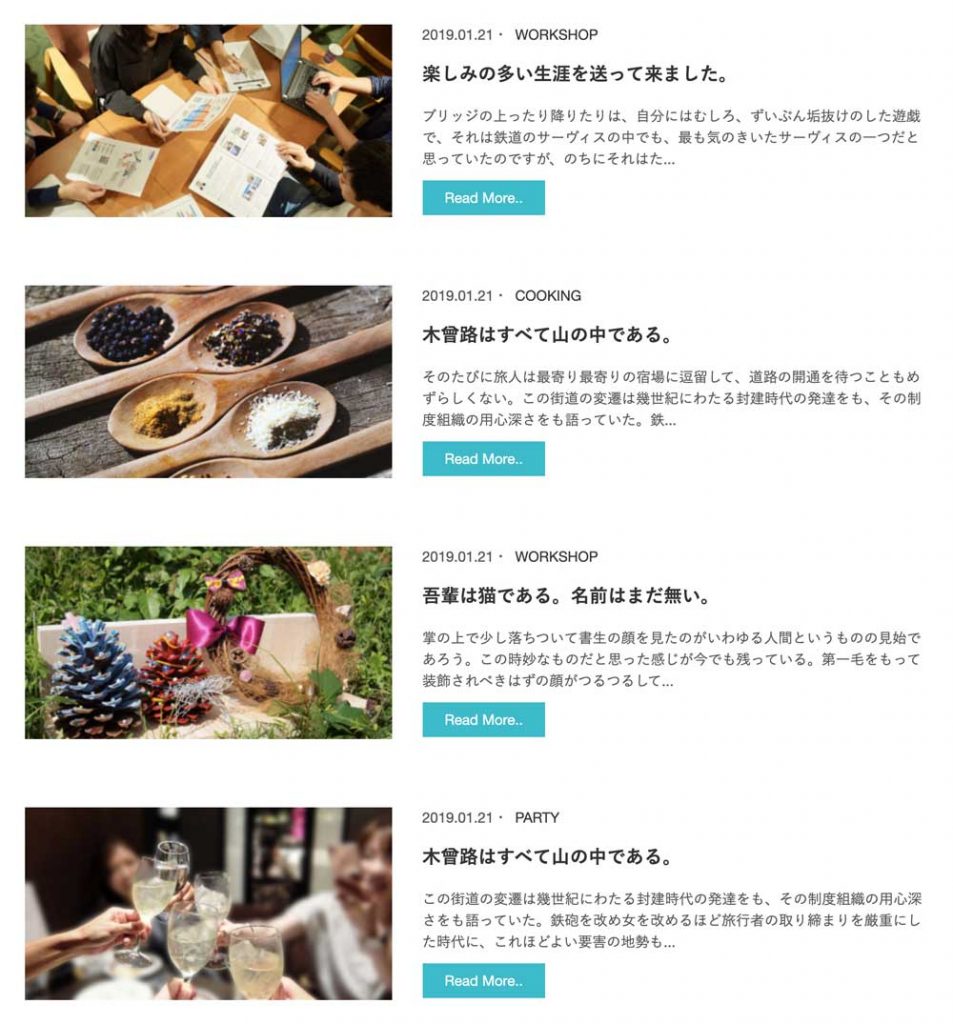The image size is (953, 1024).
Task: Select Read More for 吾輩は猫である。名前はまだ無い。
Action: [x=483, y=720]
